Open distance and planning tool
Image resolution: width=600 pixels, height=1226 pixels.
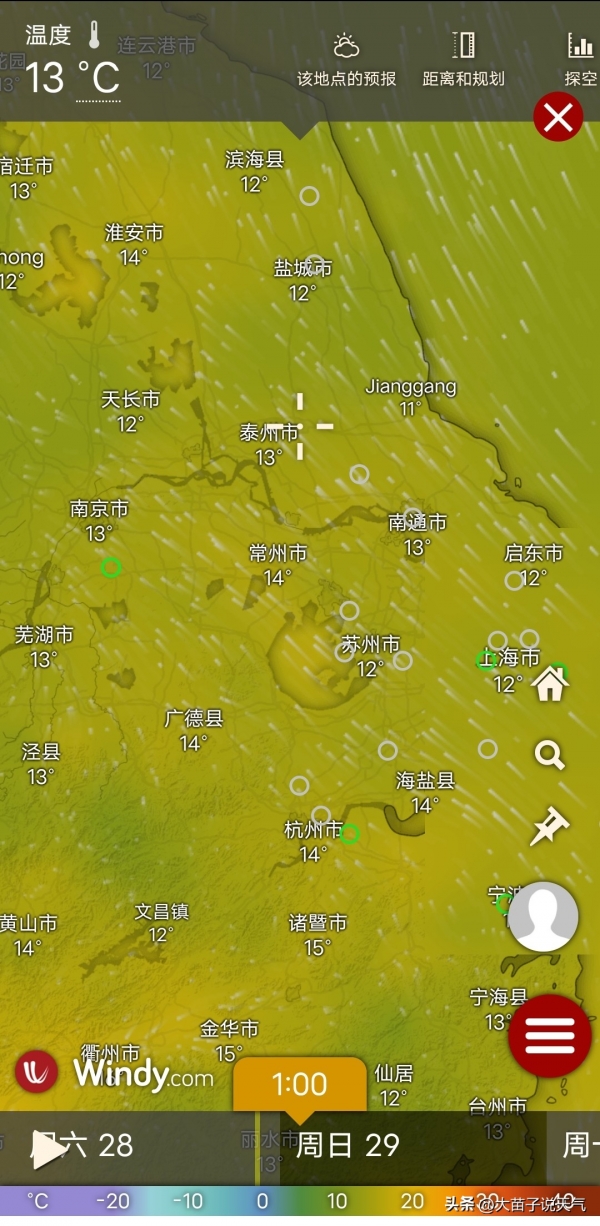tap(463, 60)
